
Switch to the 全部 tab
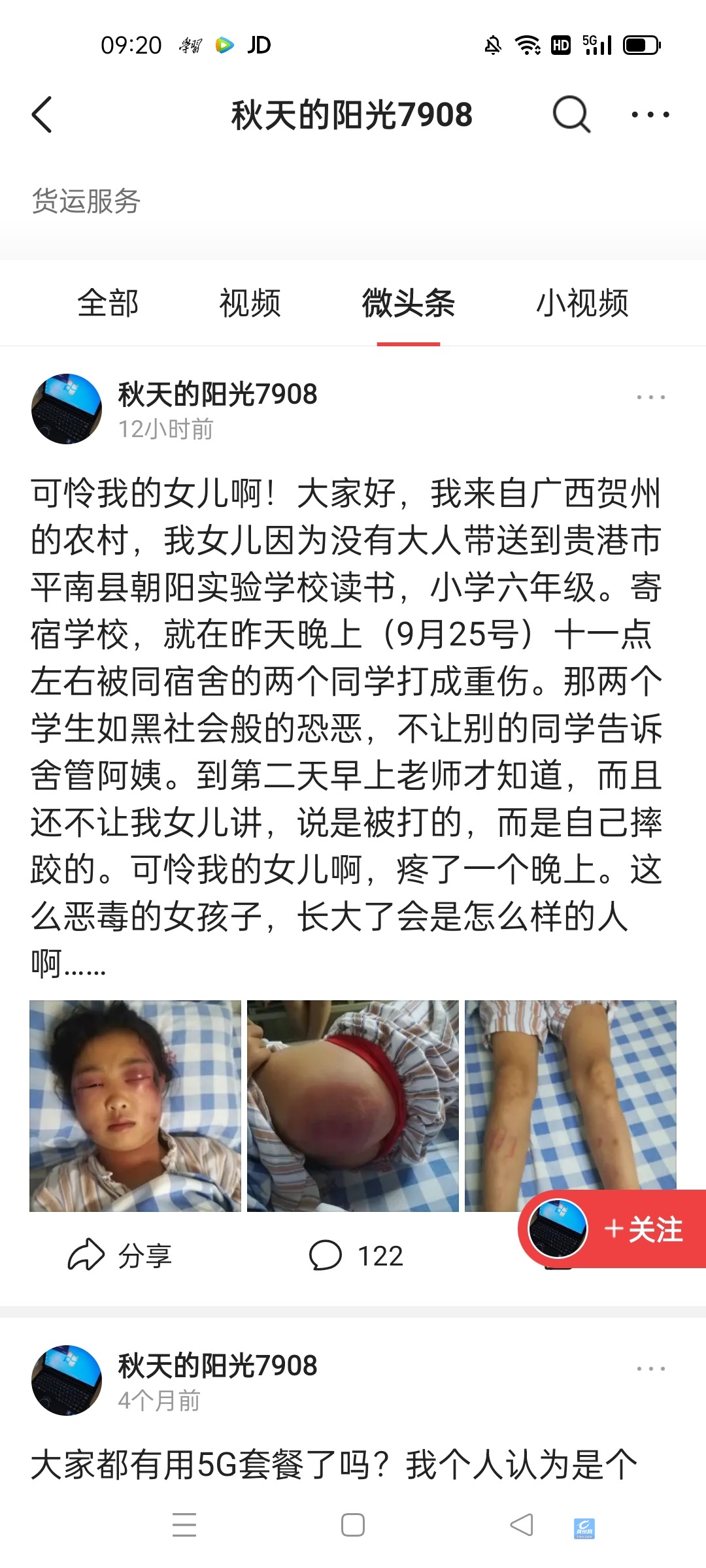[x=108, y=303]
